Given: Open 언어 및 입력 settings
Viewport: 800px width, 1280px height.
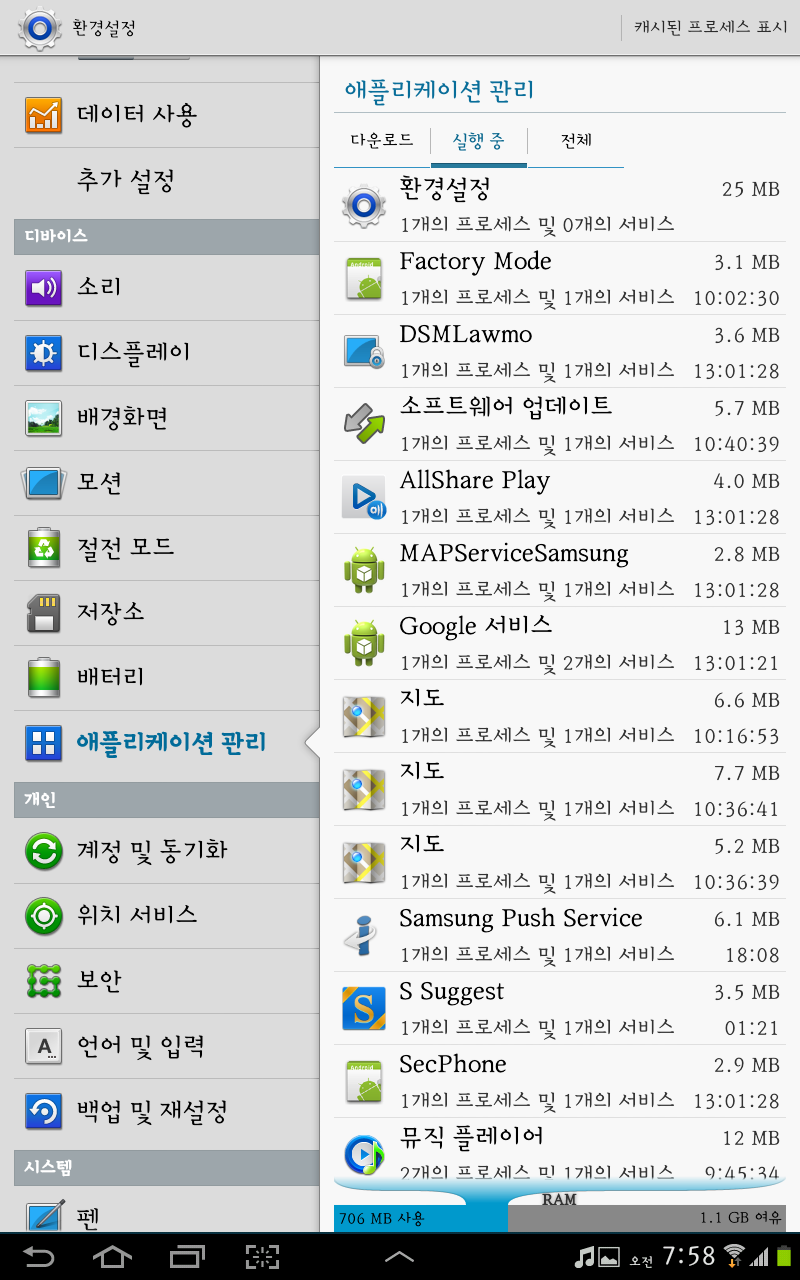Looking at the screenshot, I should (166, 1047).
